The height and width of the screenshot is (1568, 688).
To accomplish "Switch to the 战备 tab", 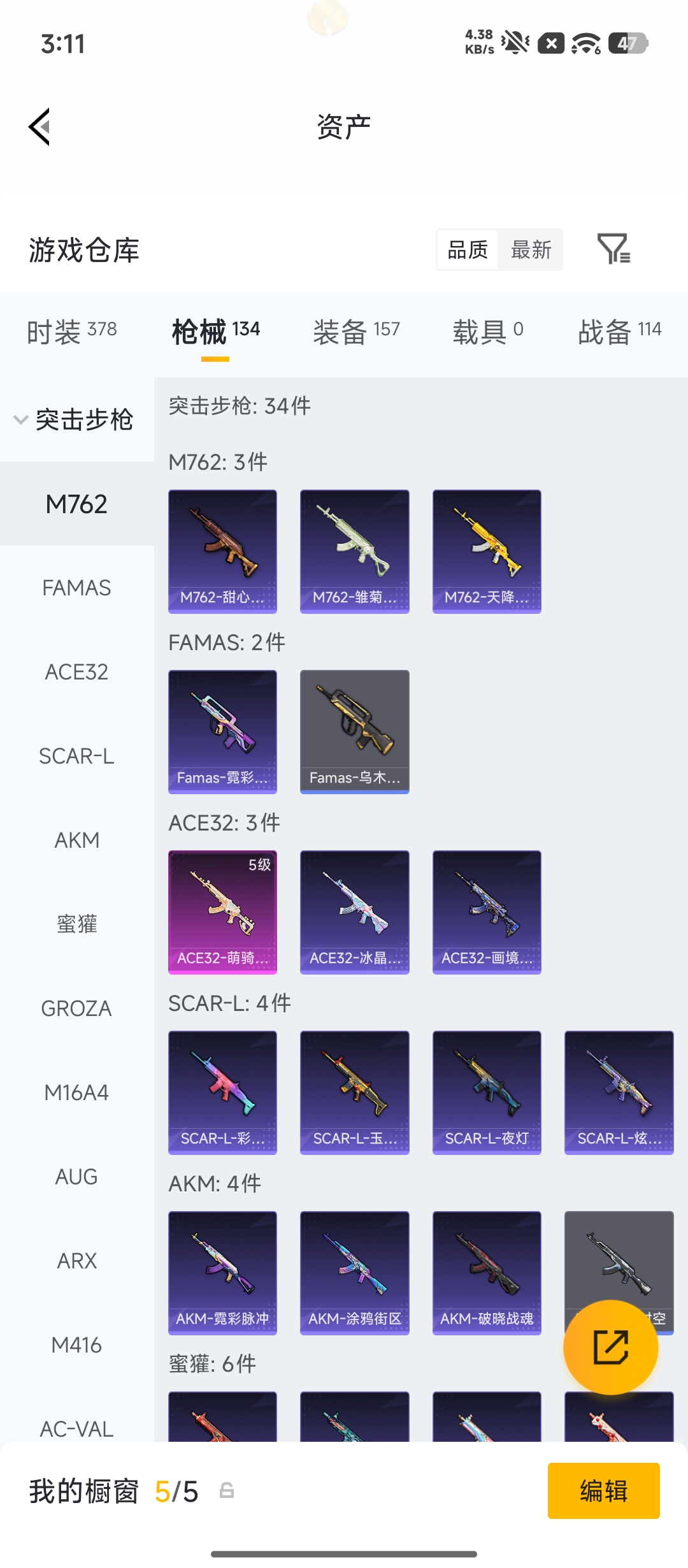I will point(619,331).
